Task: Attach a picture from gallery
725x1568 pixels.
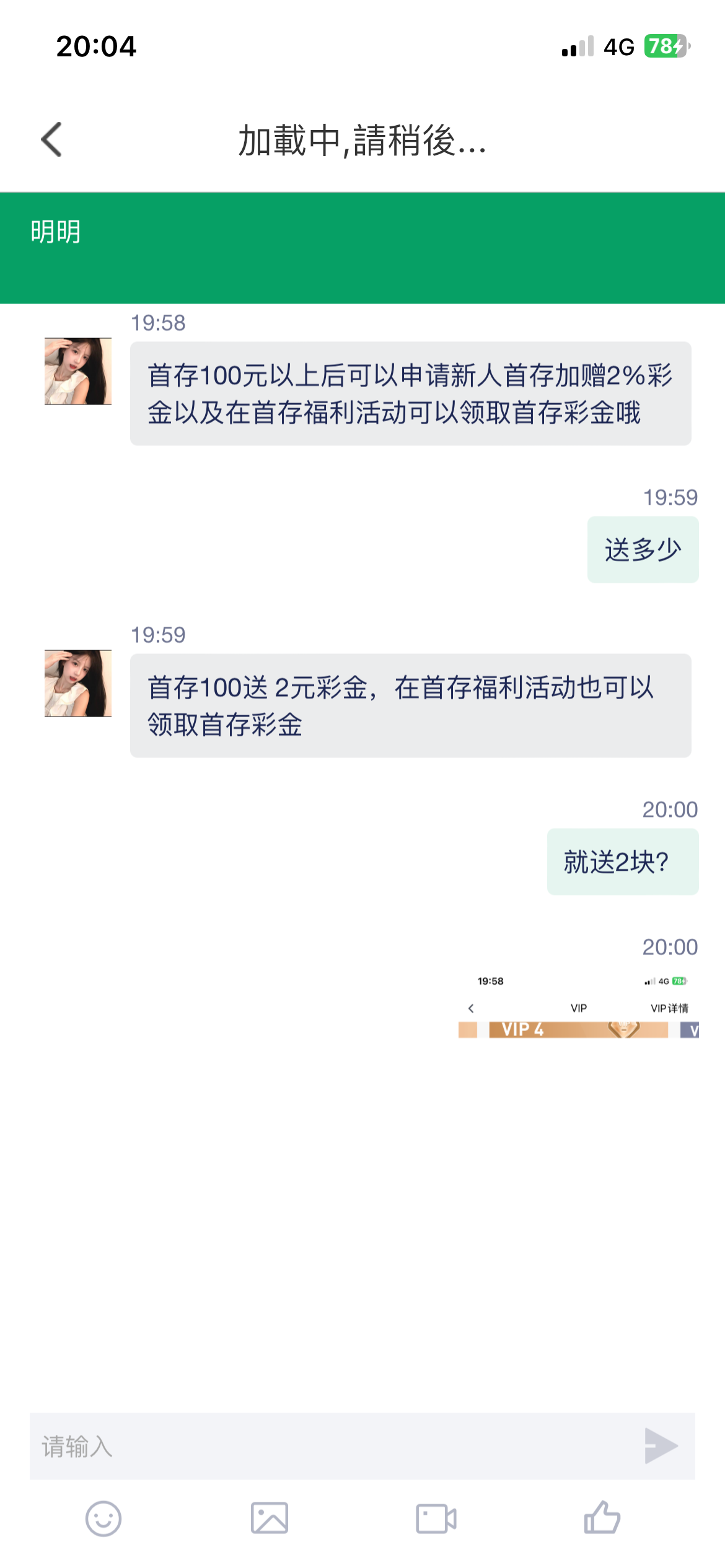Action: point(270,1518)
